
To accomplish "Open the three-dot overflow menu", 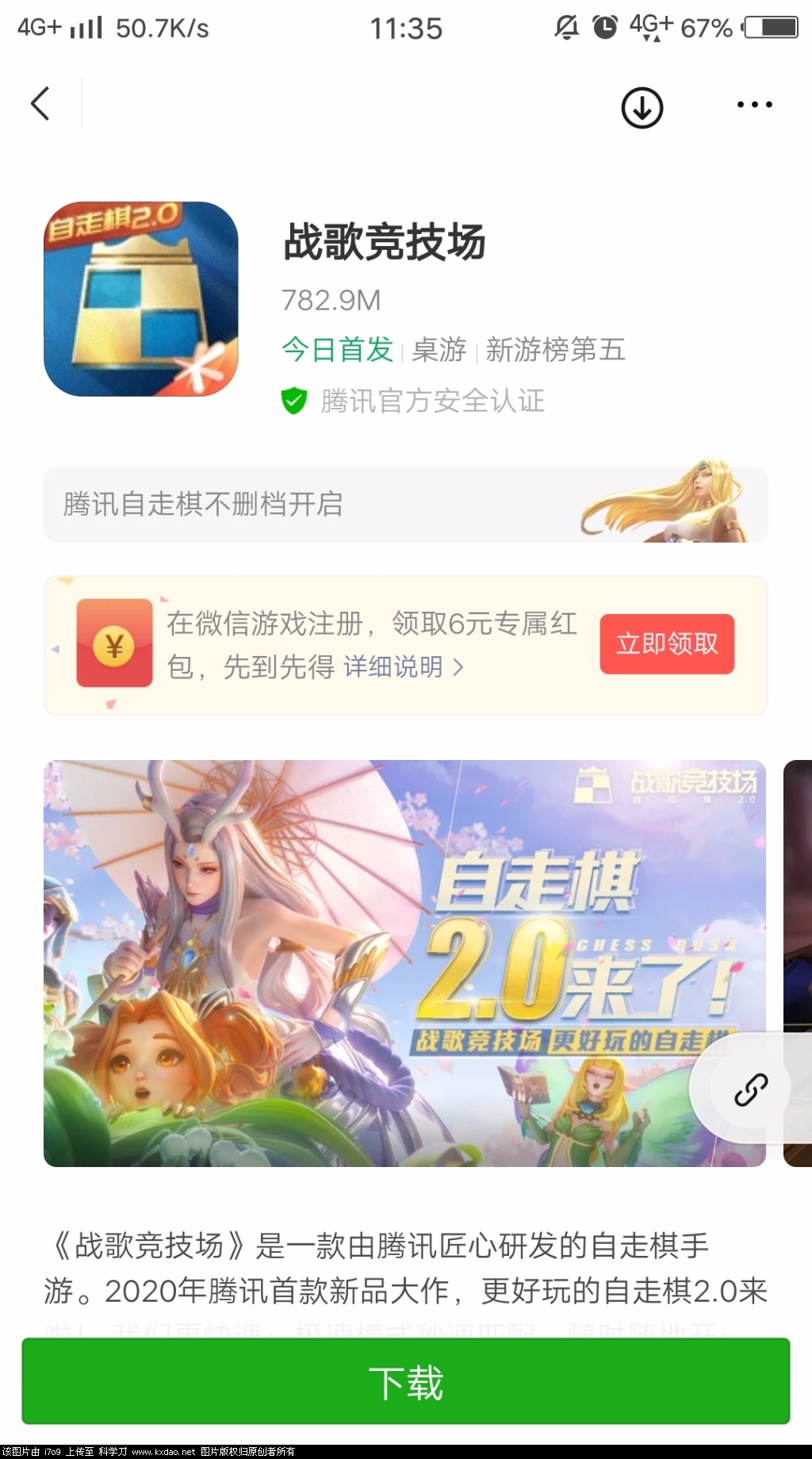I will click(x=754, y=105).
